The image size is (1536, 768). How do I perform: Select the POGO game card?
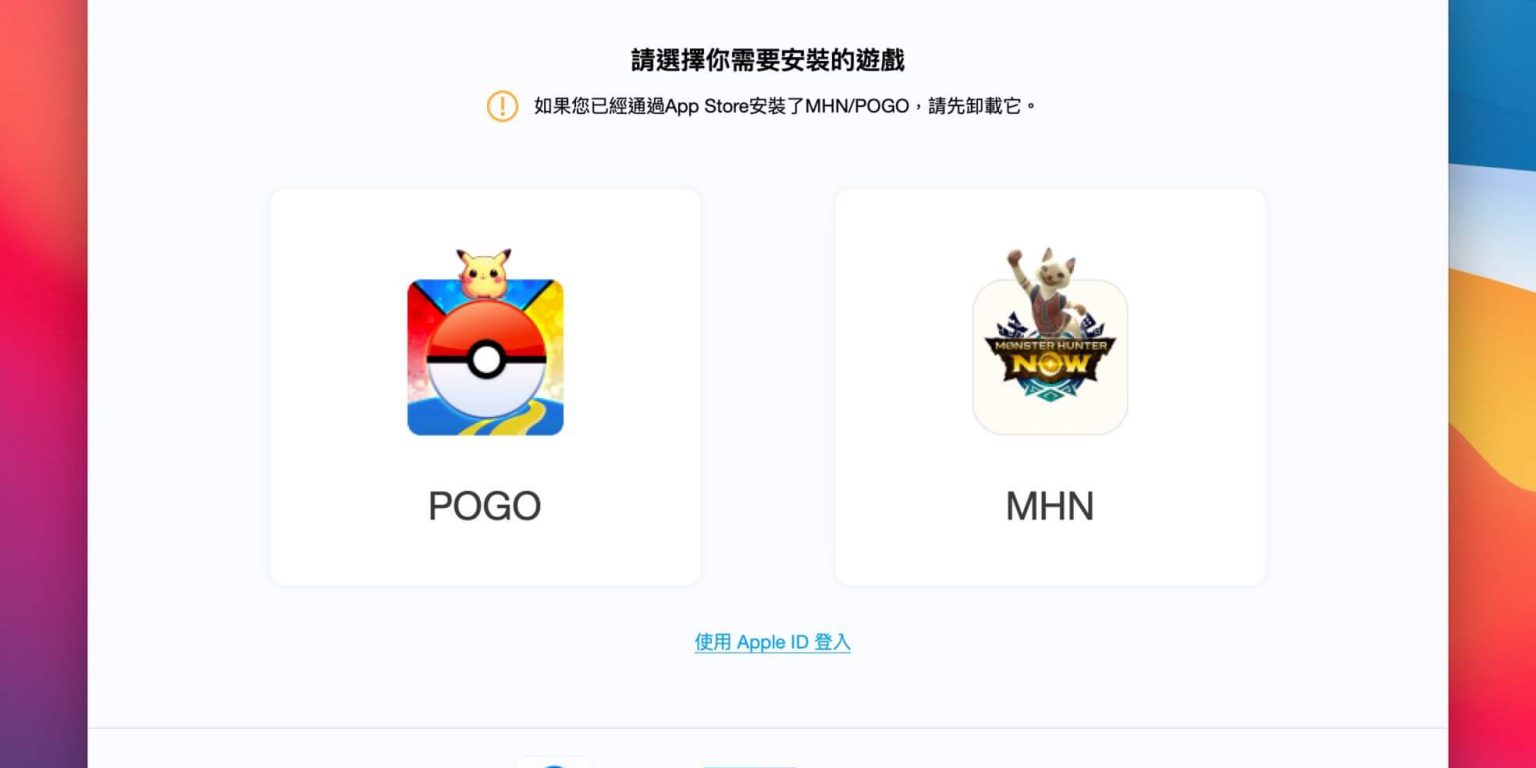[x=485, y=387]
